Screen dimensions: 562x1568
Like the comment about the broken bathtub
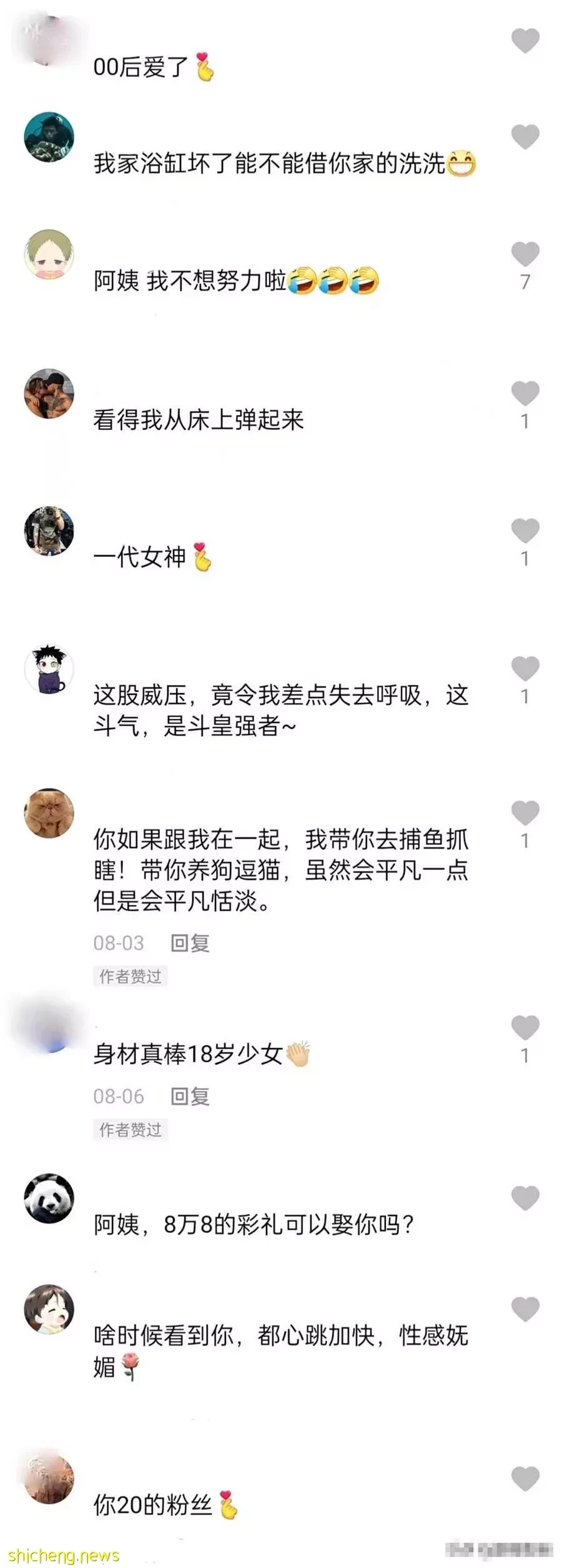(x=525, y=137)
